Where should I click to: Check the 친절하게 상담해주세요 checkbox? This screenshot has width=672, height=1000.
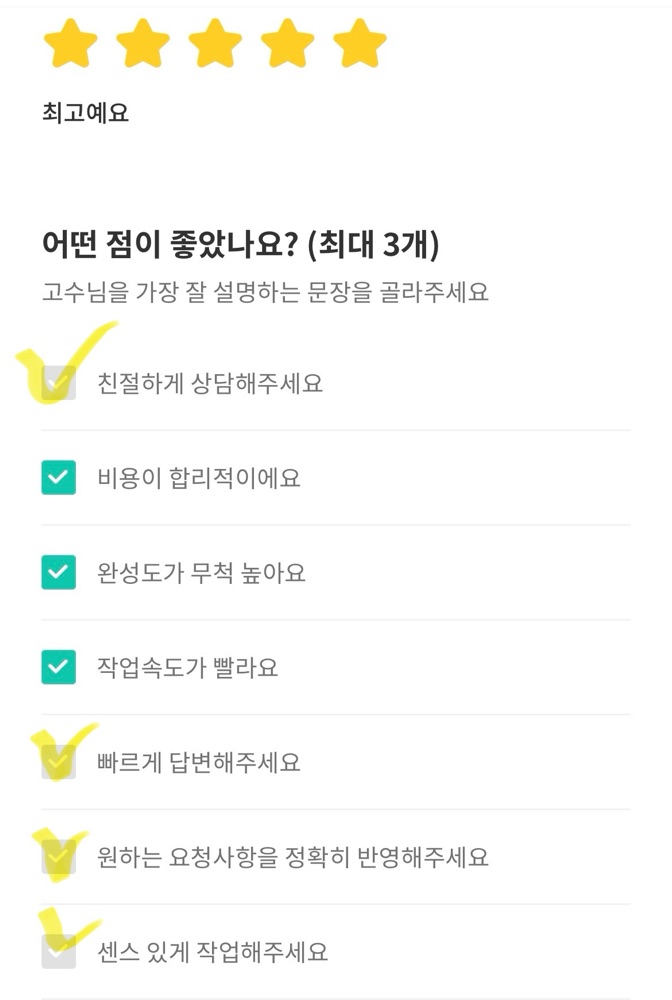[x=59, y=383]
